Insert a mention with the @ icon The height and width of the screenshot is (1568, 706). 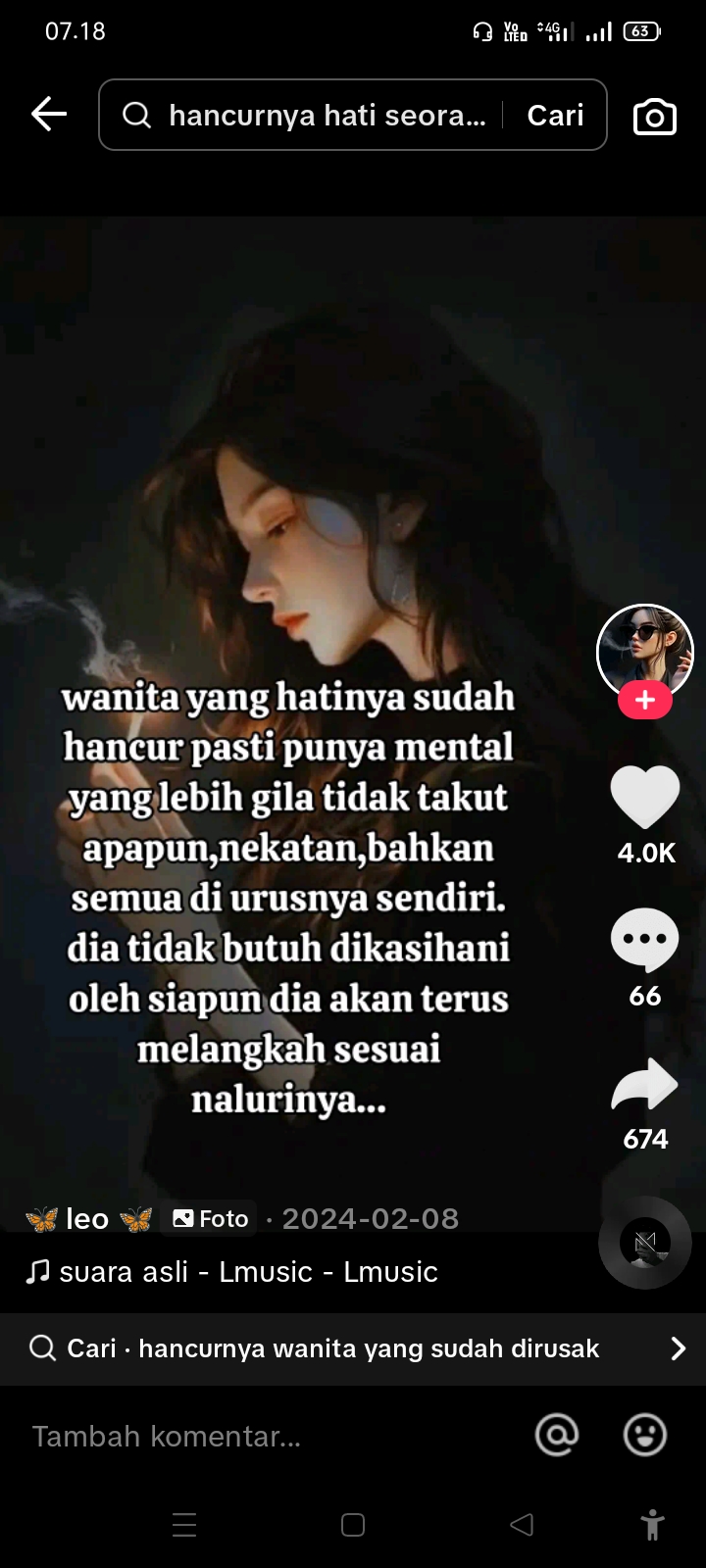coord(556,1436)
